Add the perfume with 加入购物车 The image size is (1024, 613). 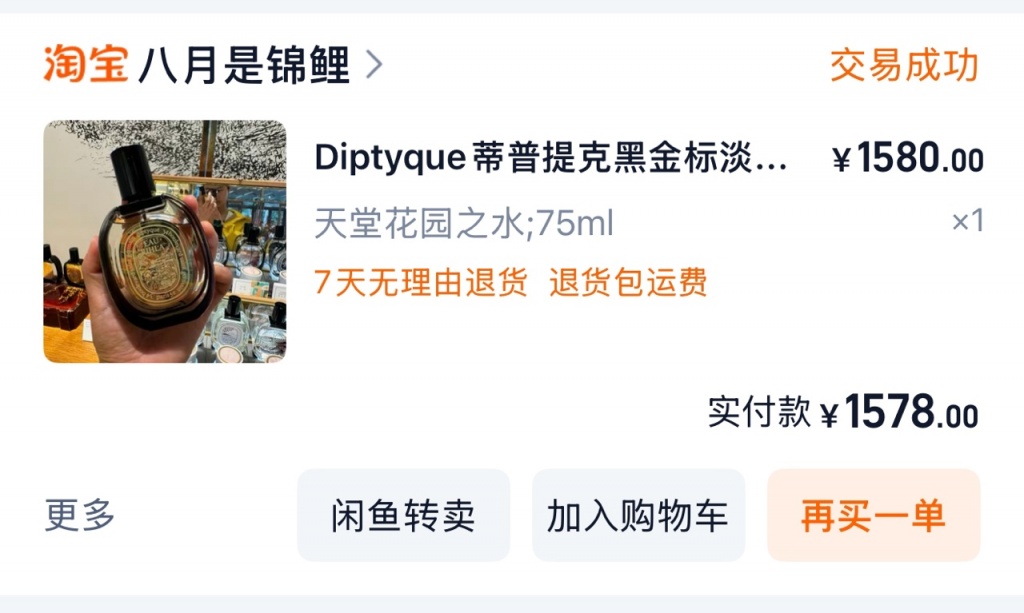638,516
